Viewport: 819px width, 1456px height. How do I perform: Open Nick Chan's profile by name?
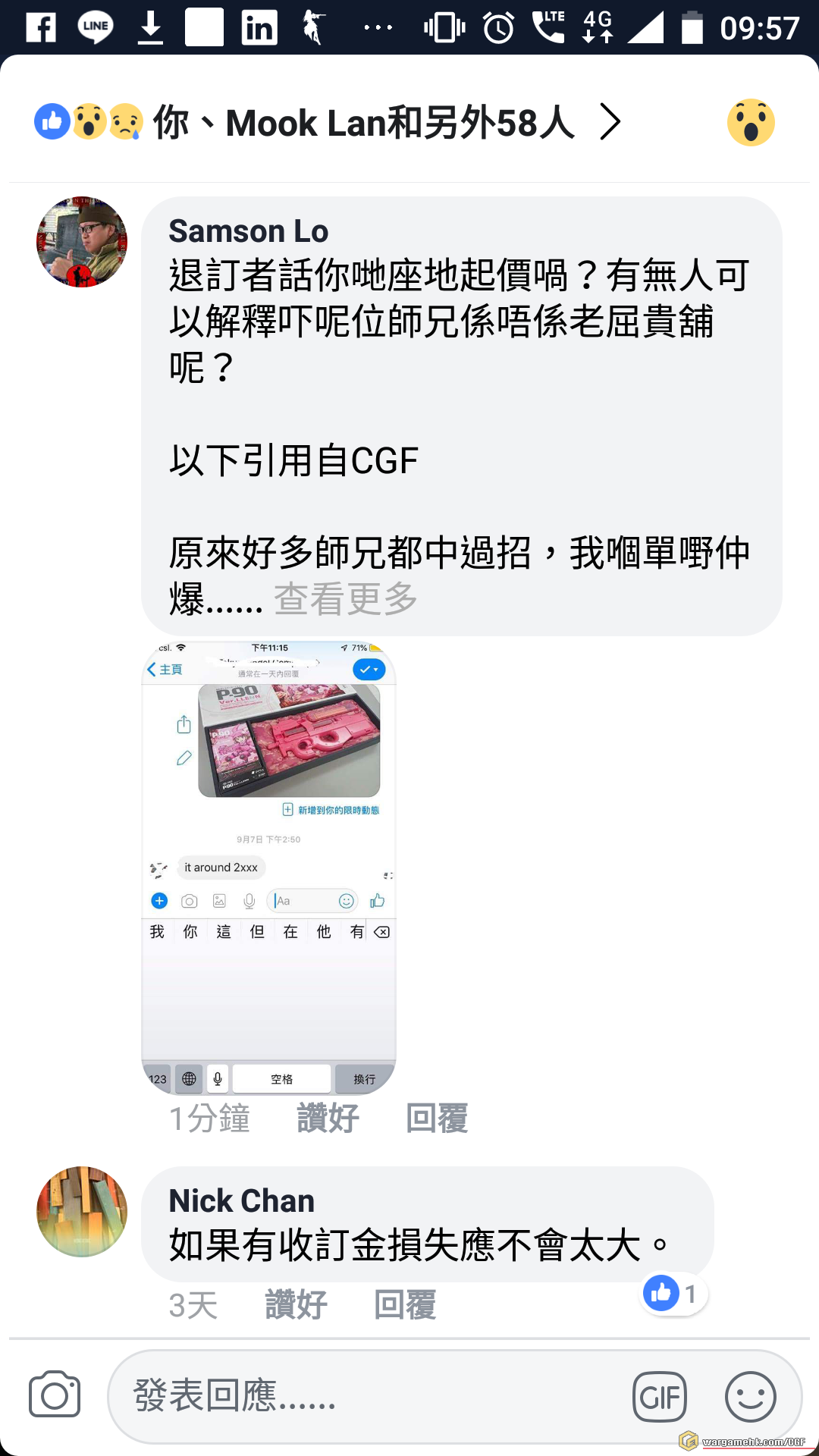(241, 1200)
